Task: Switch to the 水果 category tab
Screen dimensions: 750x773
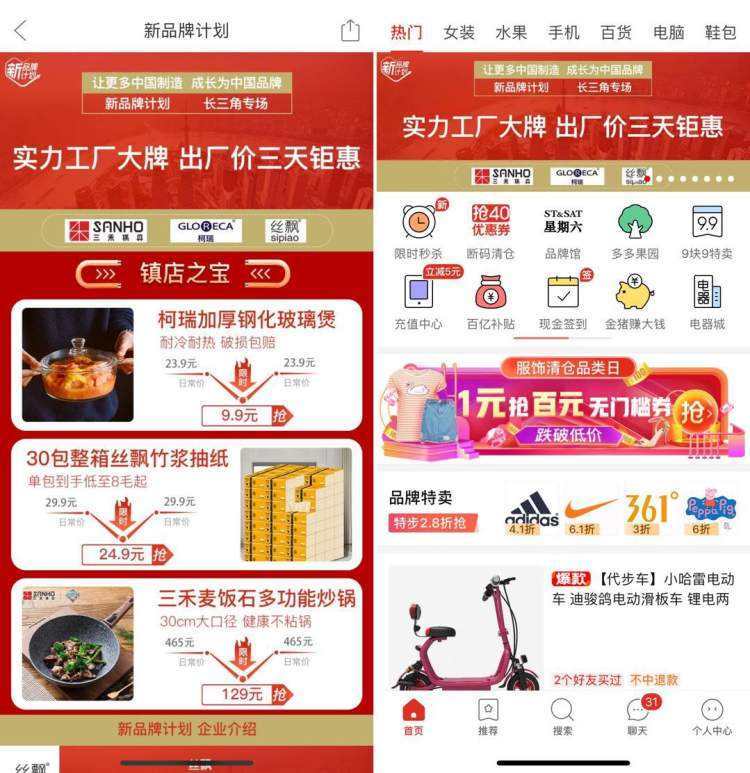Action: point(511,32)
